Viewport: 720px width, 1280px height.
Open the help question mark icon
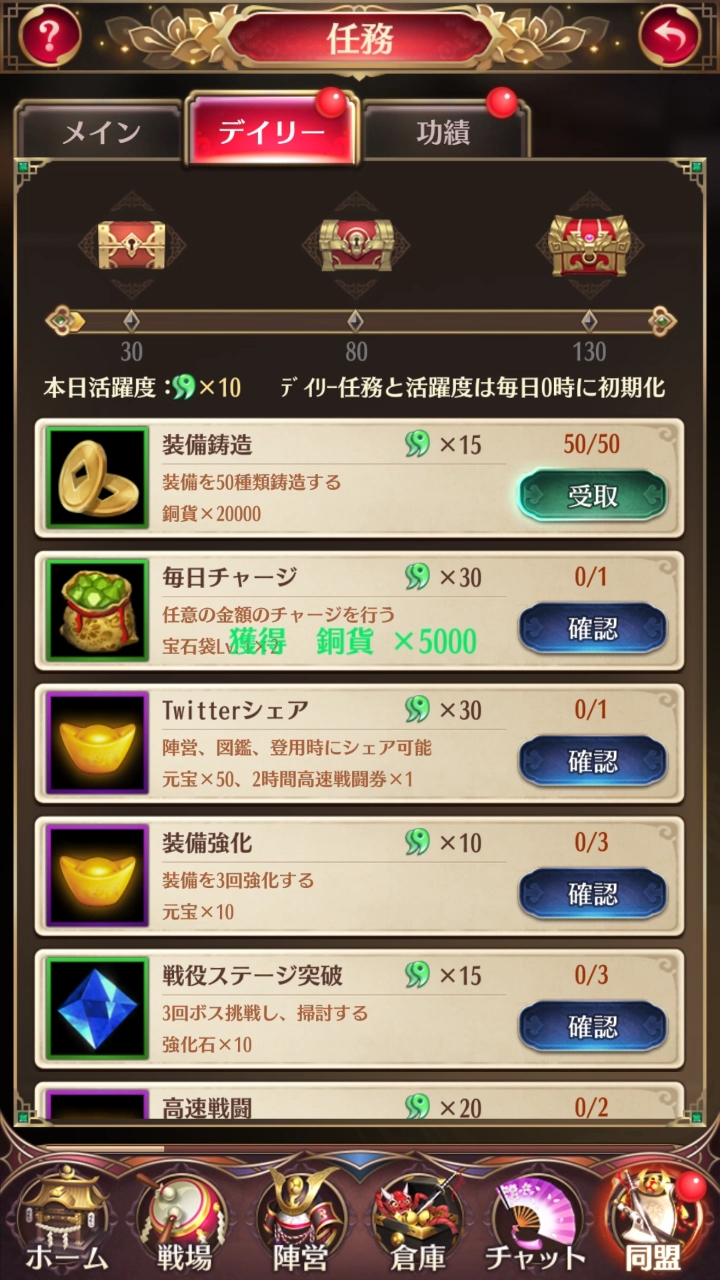(x=49, y=35)
